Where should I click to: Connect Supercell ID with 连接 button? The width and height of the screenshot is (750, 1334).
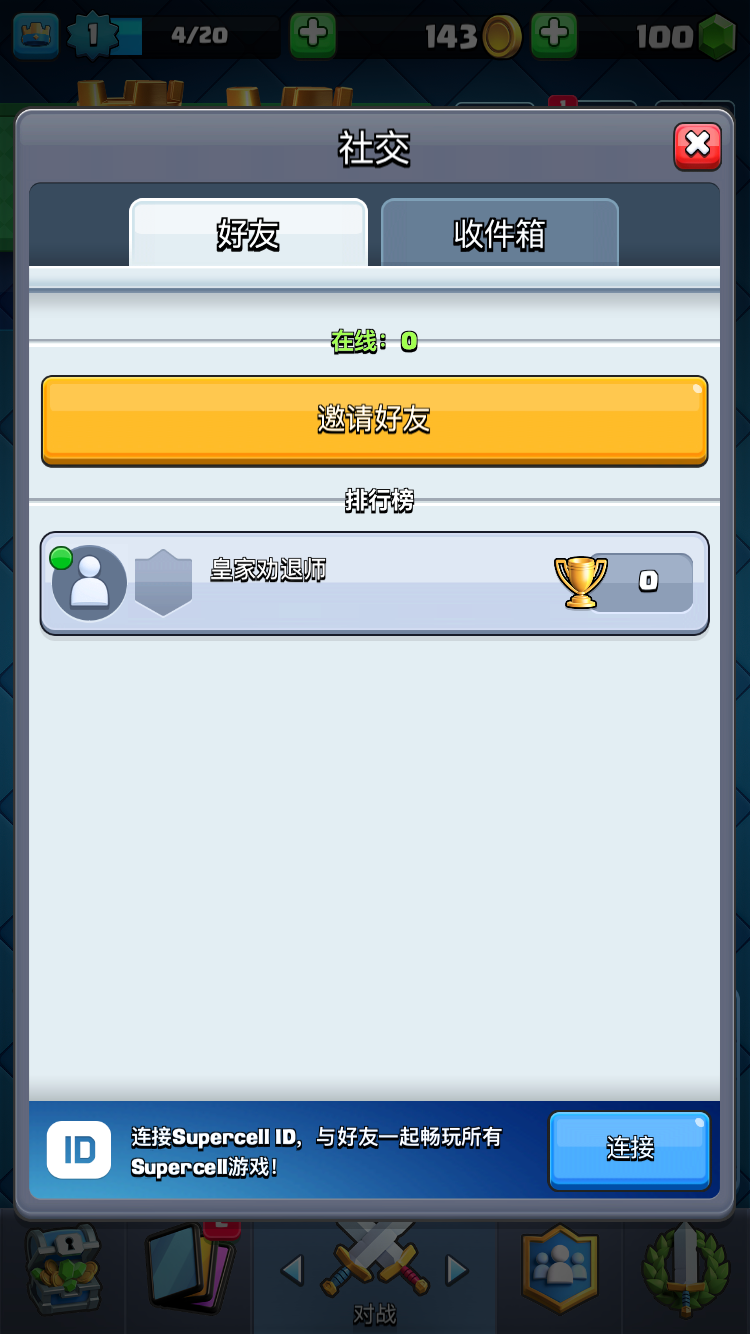[629, 1149]
